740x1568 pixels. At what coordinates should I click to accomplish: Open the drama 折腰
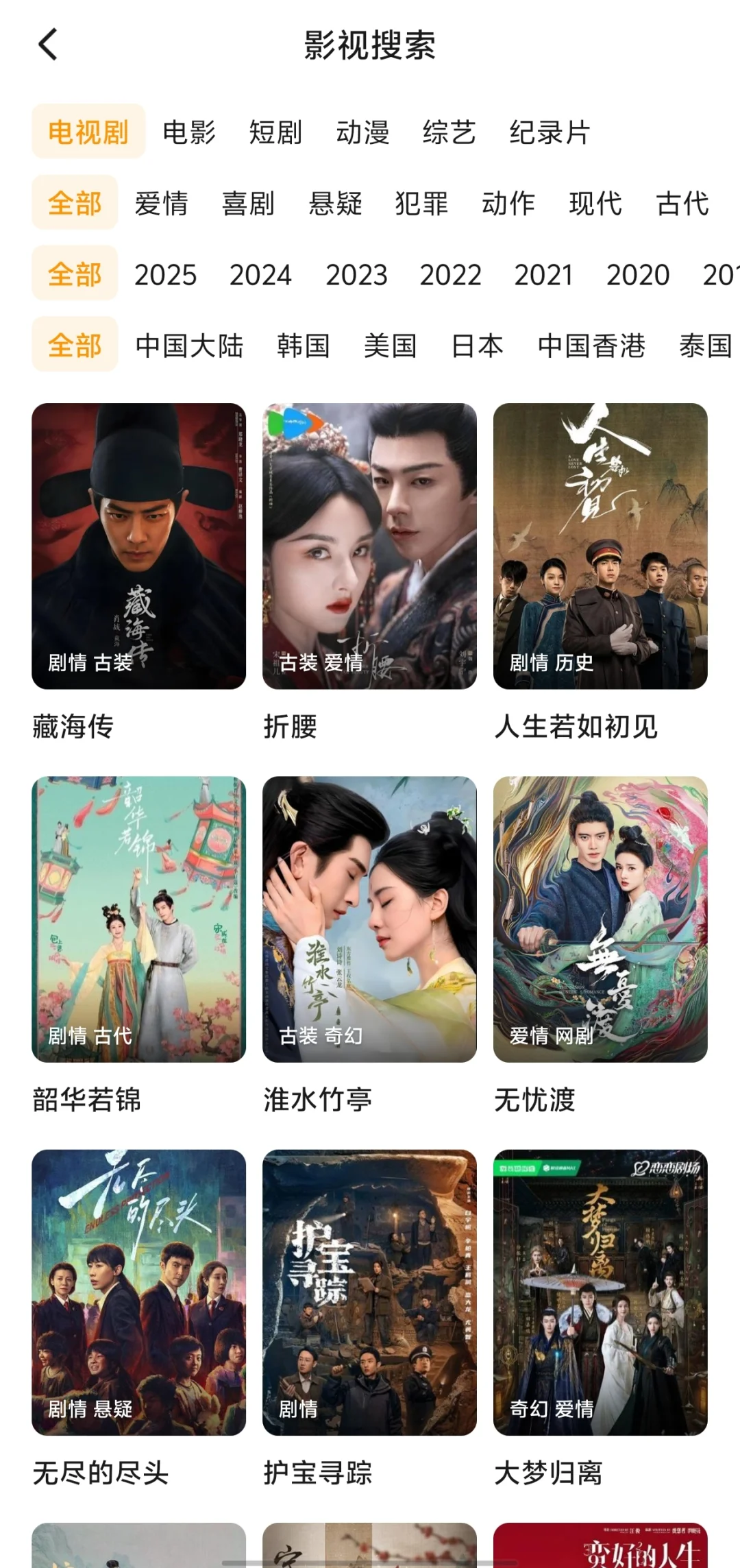pyautogui.click(x=369, y=546)
